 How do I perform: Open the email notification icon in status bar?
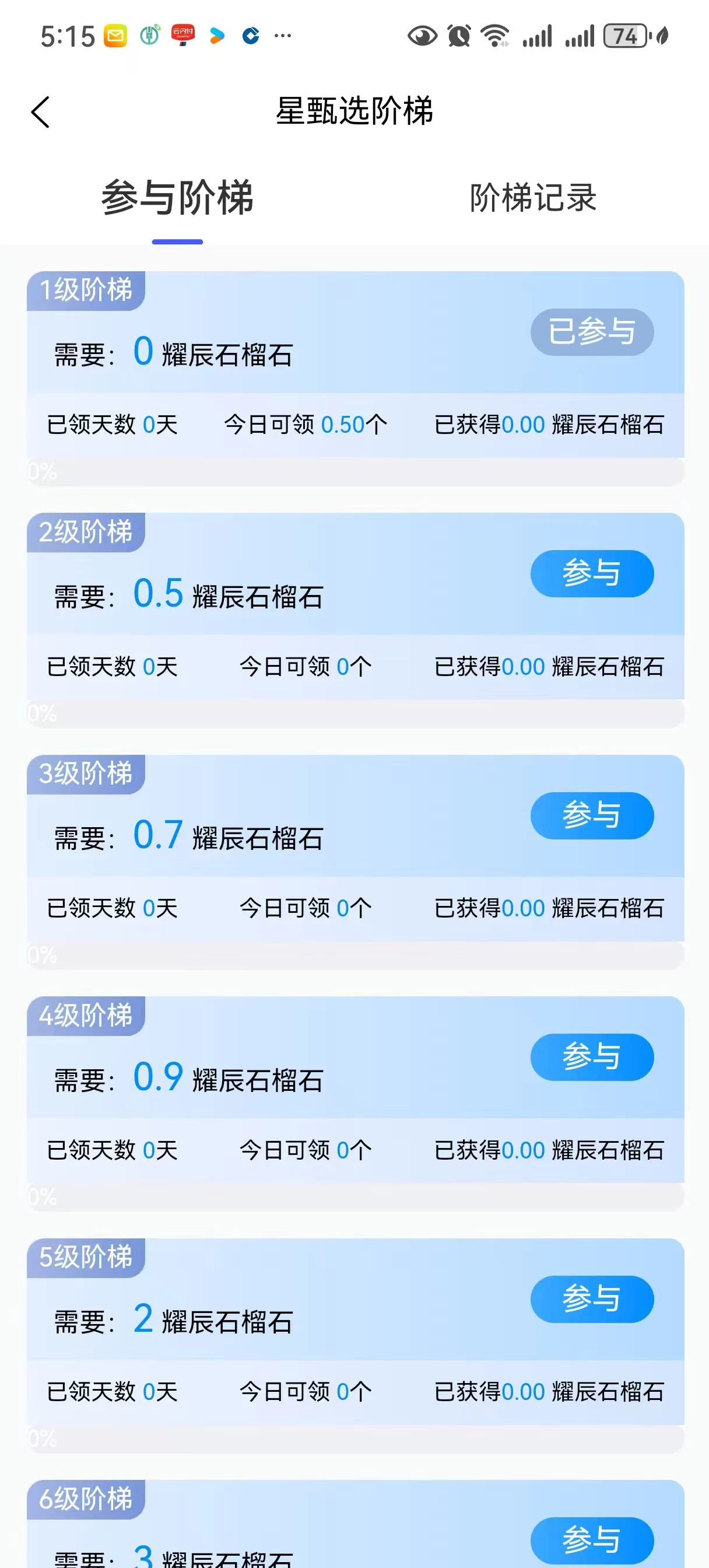(x=116, y=37)
